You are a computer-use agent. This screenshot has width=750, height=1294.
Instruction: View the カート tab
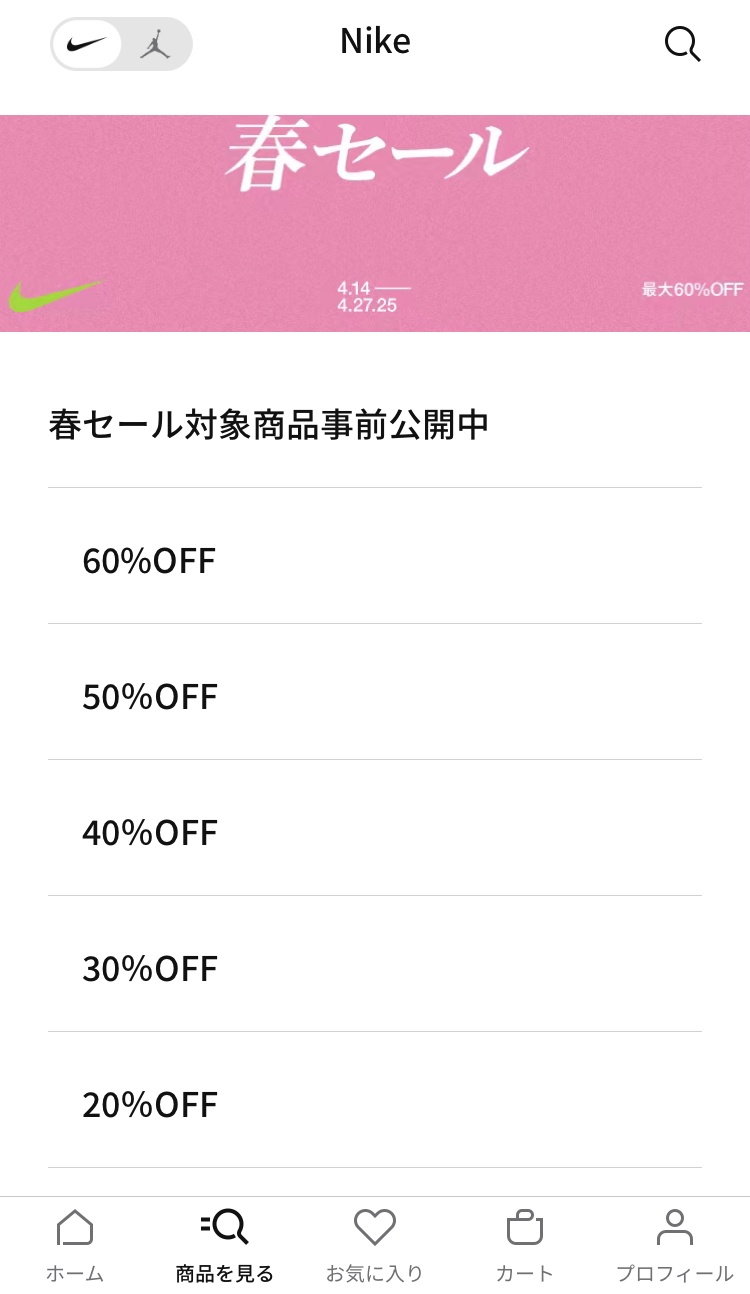525,1244
